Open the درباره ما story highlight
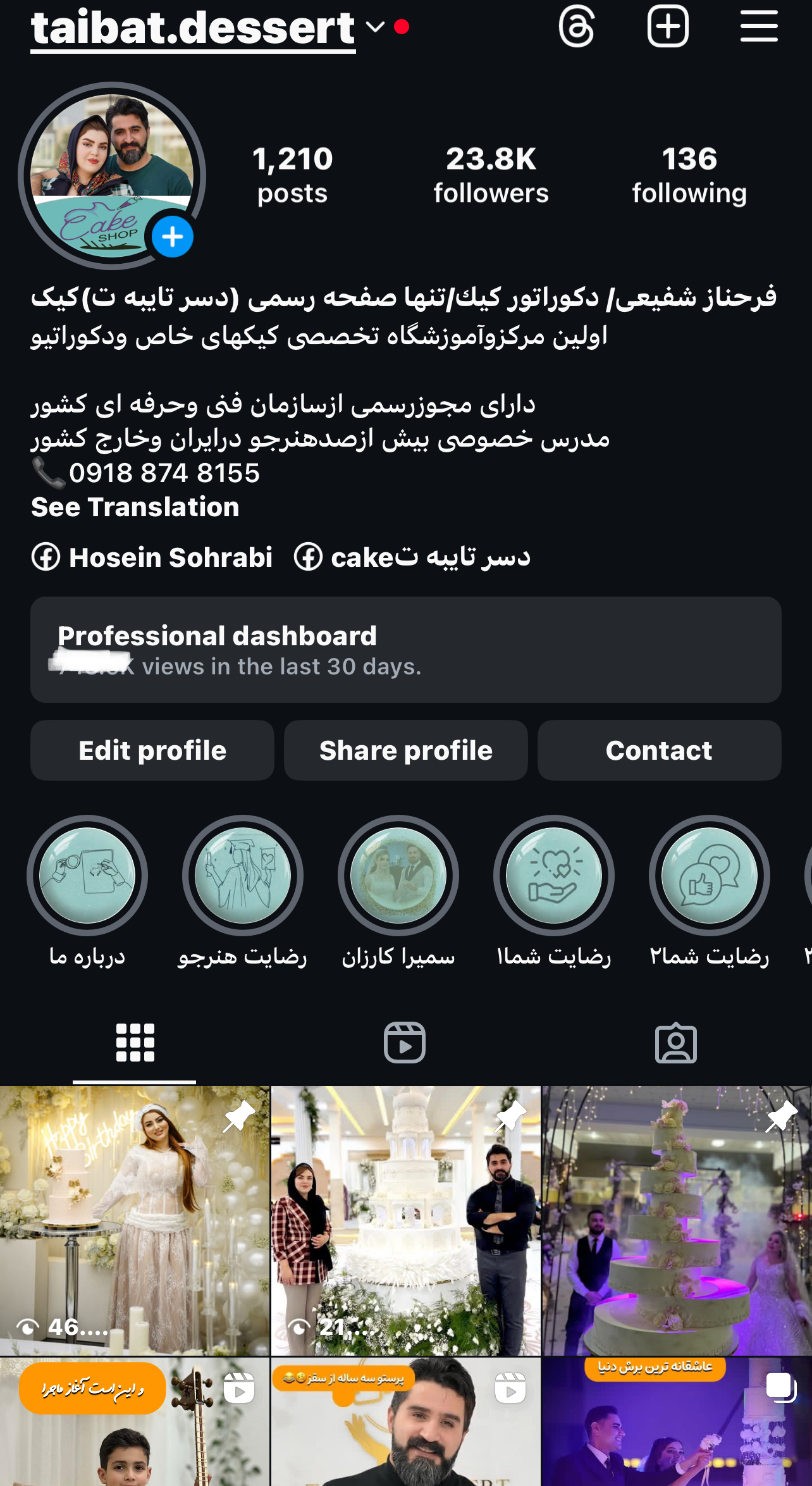 click(x=87, y=876)
